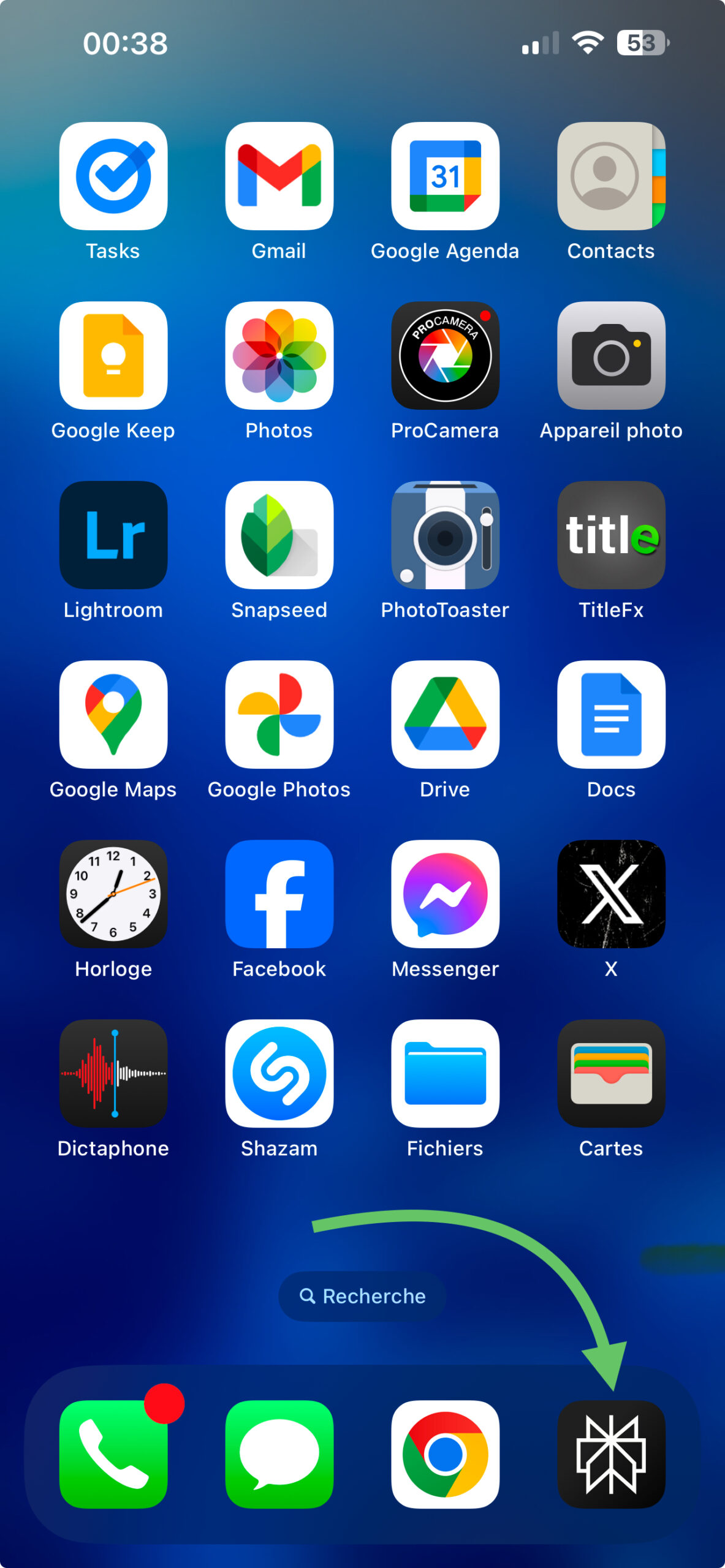The width and height of the screenshot is (725, 1568).
Task: Open the Drive app
Action: pyautogui.click(x=446, y=714)
